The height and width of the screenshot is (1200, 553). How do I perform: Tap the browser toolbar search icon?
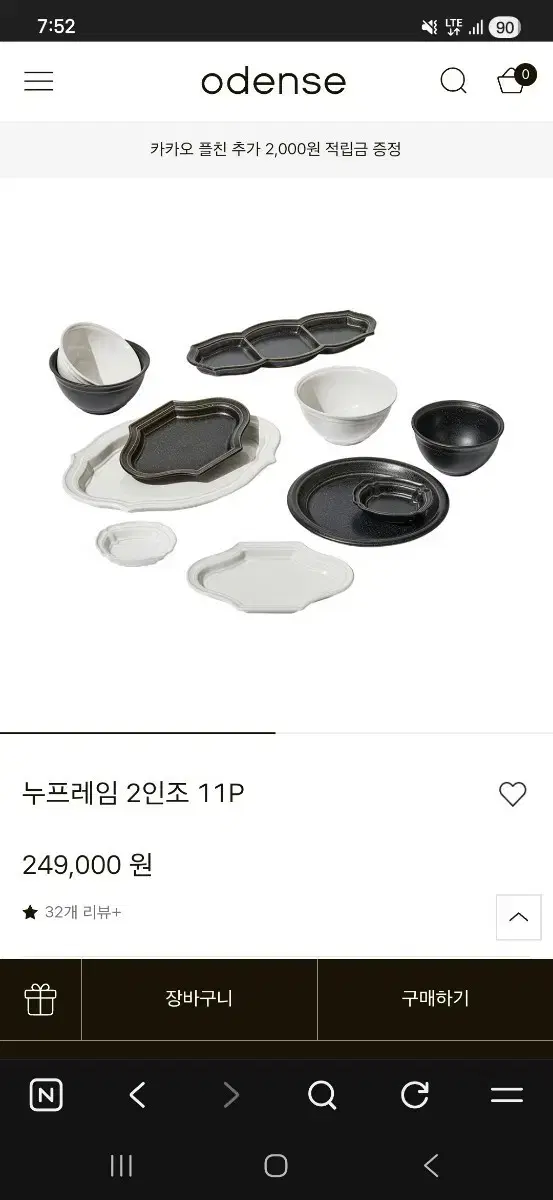coord(322,1096)
